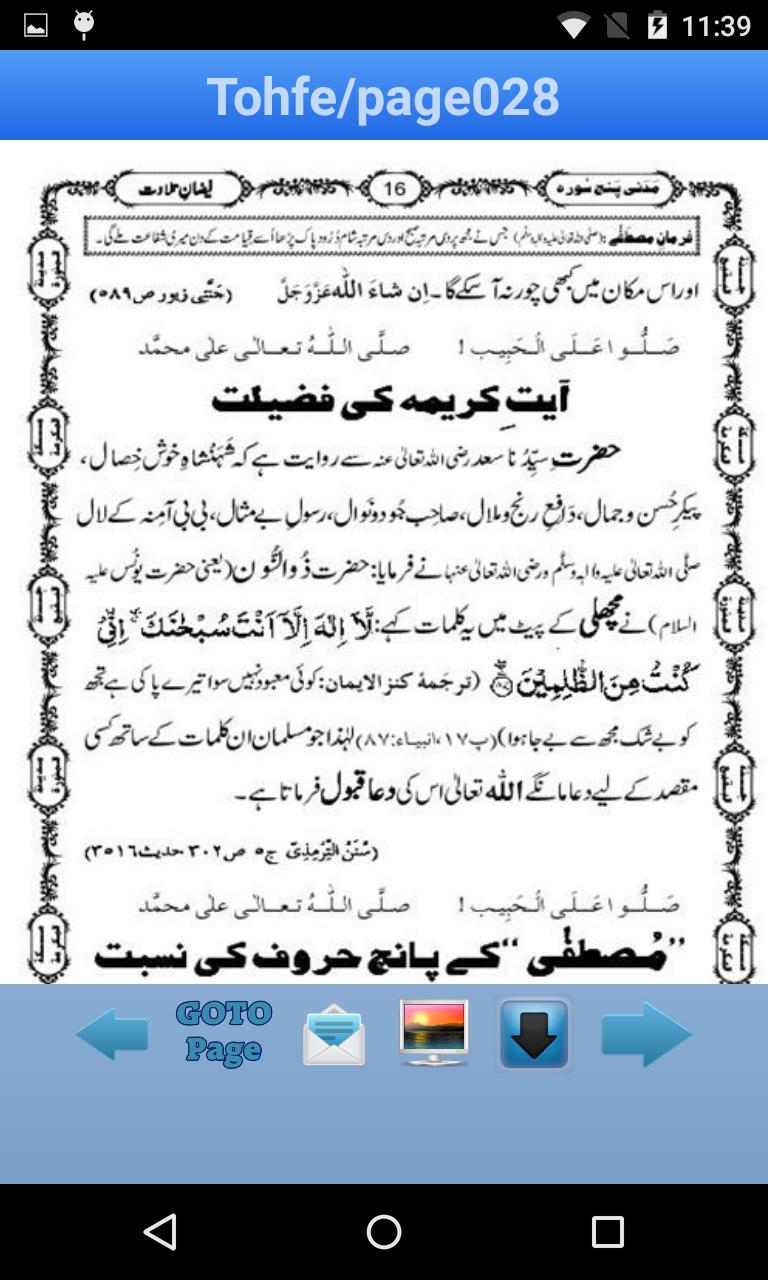
Task: Set page as wallpaper using monitor icon
Action: [433, 1034]
